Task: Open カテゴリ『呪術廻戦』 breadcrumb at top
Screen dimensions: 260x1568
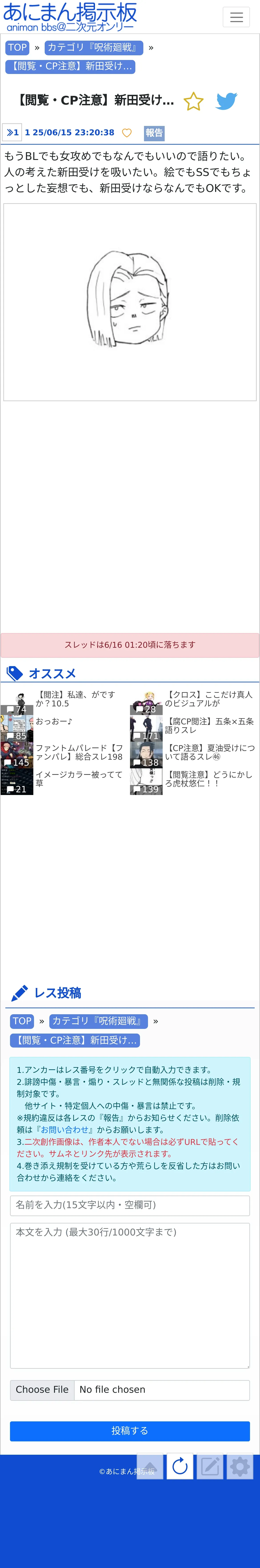Action: pyautogui.click(x=93, y=48)
